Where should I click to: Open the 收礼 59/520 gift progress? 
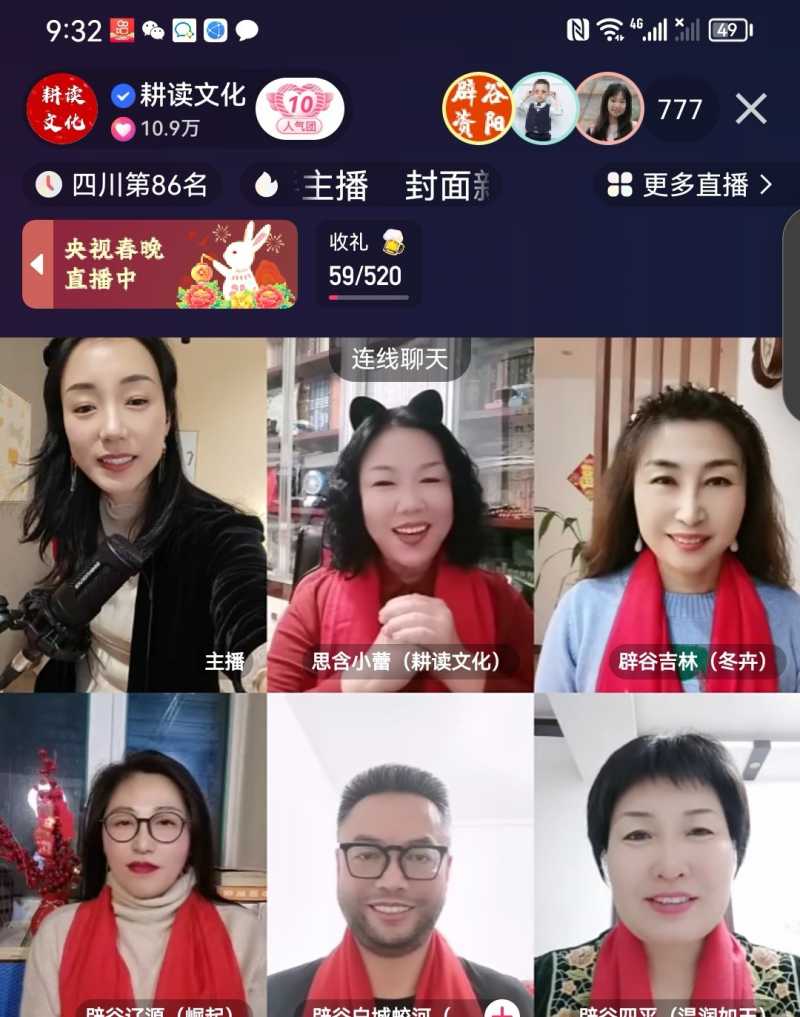pyautogui.click(x=368, y=264)
